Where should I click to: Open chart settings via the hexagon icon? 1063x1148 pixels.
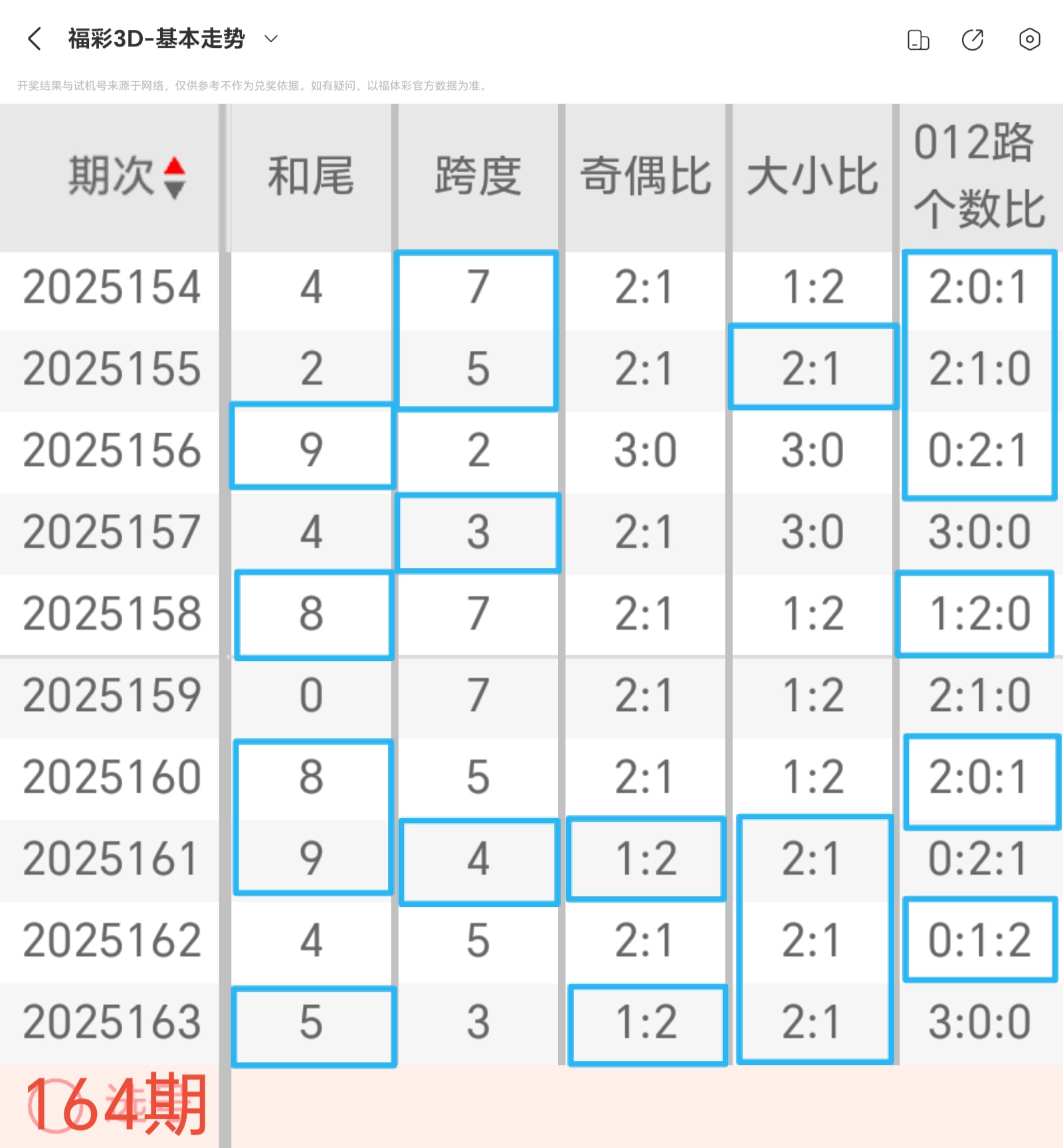[1029, 40]
